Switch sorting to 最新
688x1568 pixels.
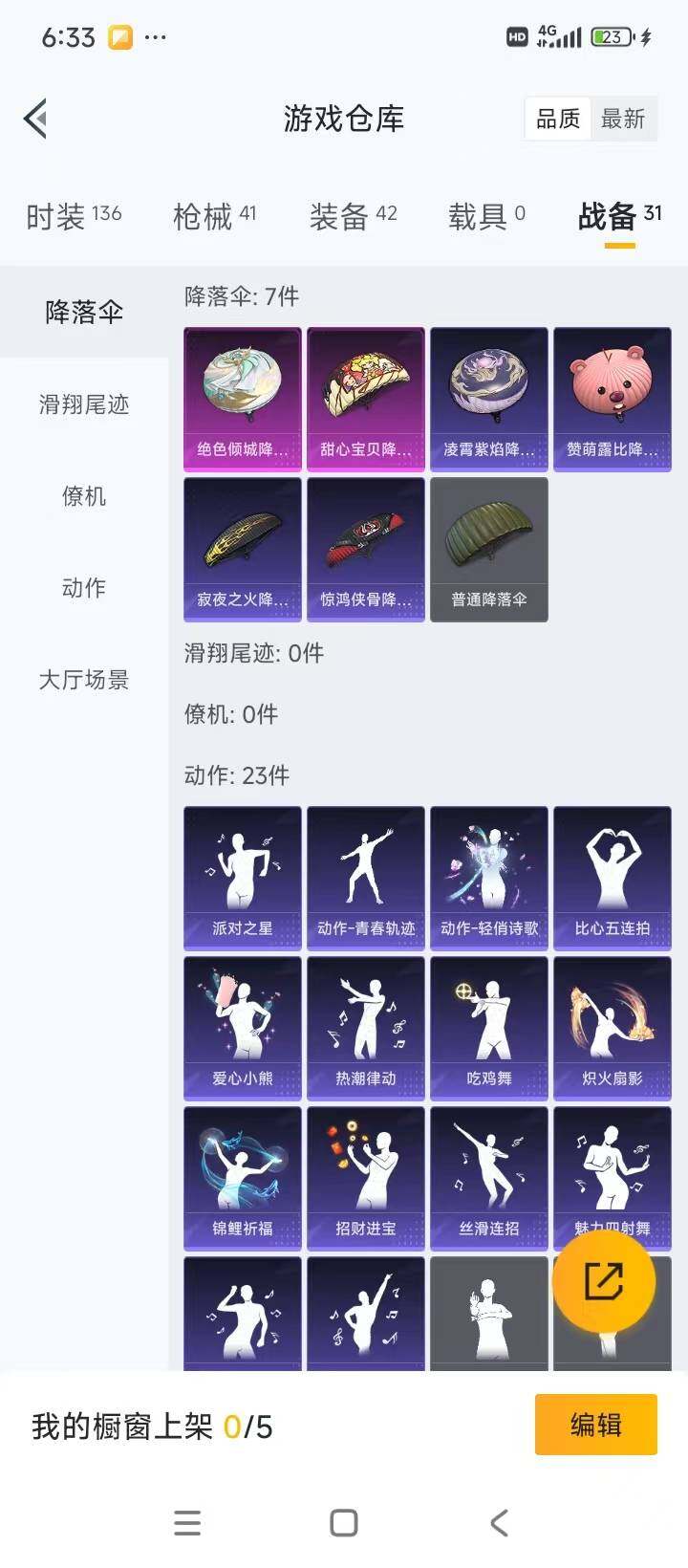pos(625,118)
